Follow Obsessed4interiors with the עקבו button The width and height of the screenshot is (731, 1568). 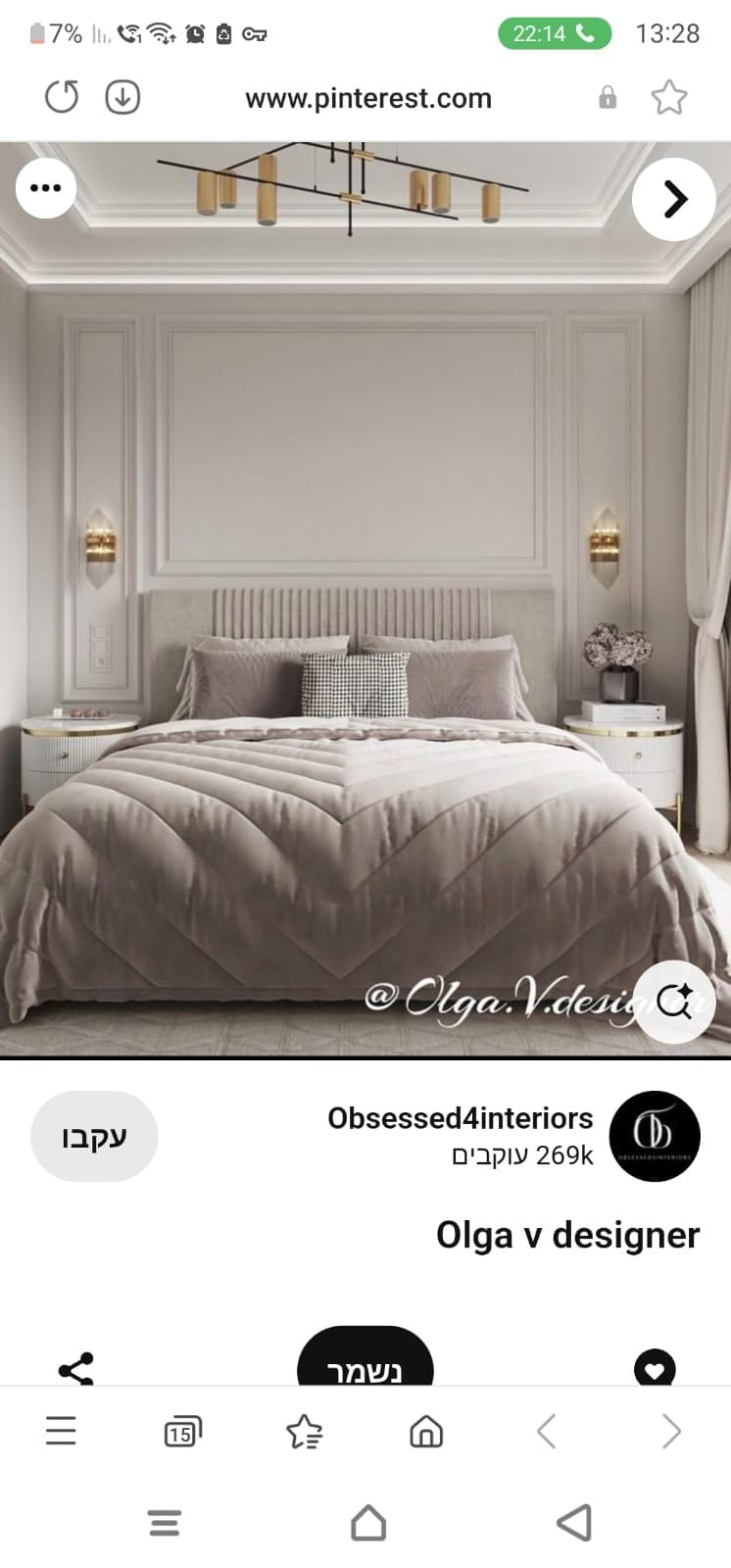(94, 1136)
